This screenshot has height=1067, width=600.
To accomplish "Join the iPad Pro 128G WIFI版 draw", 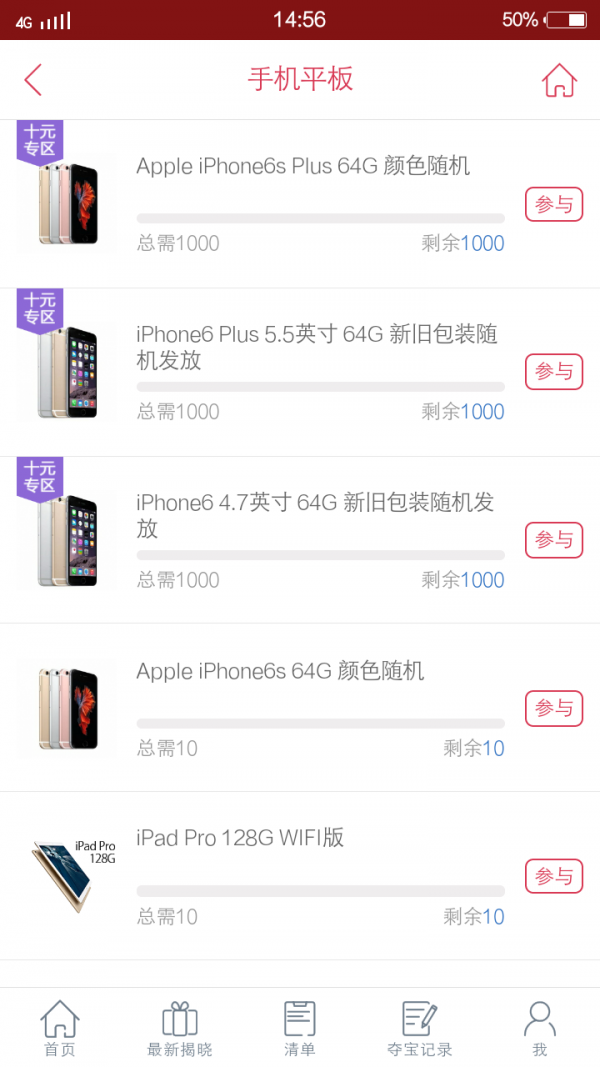I will pyautogui.click(x=554, y=876).
